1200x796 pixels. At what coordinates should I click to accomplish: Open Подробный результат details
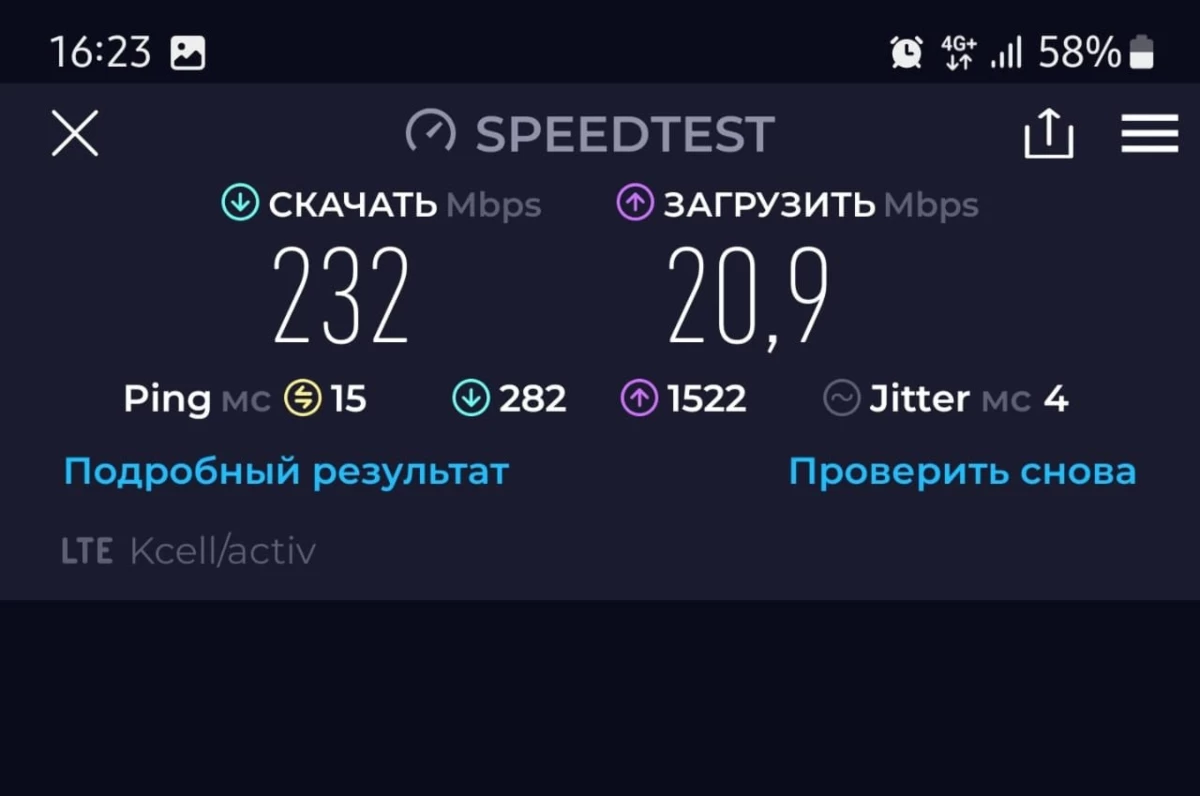(x=286, y=471)
